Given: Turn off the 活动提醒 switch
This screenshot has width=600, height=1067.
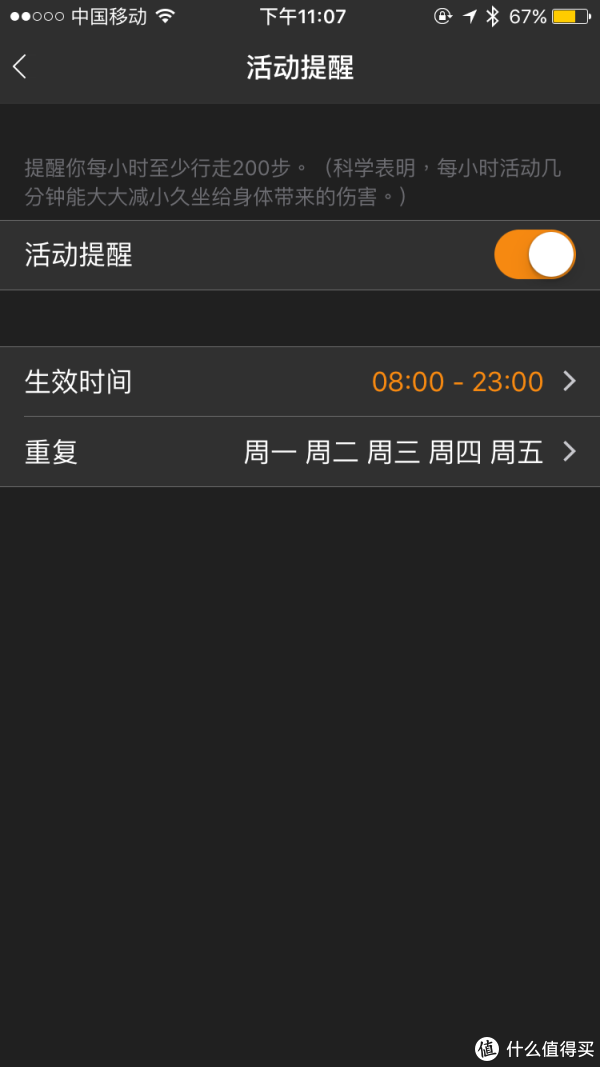Looking at the screenshot, I should pos(535,255).
